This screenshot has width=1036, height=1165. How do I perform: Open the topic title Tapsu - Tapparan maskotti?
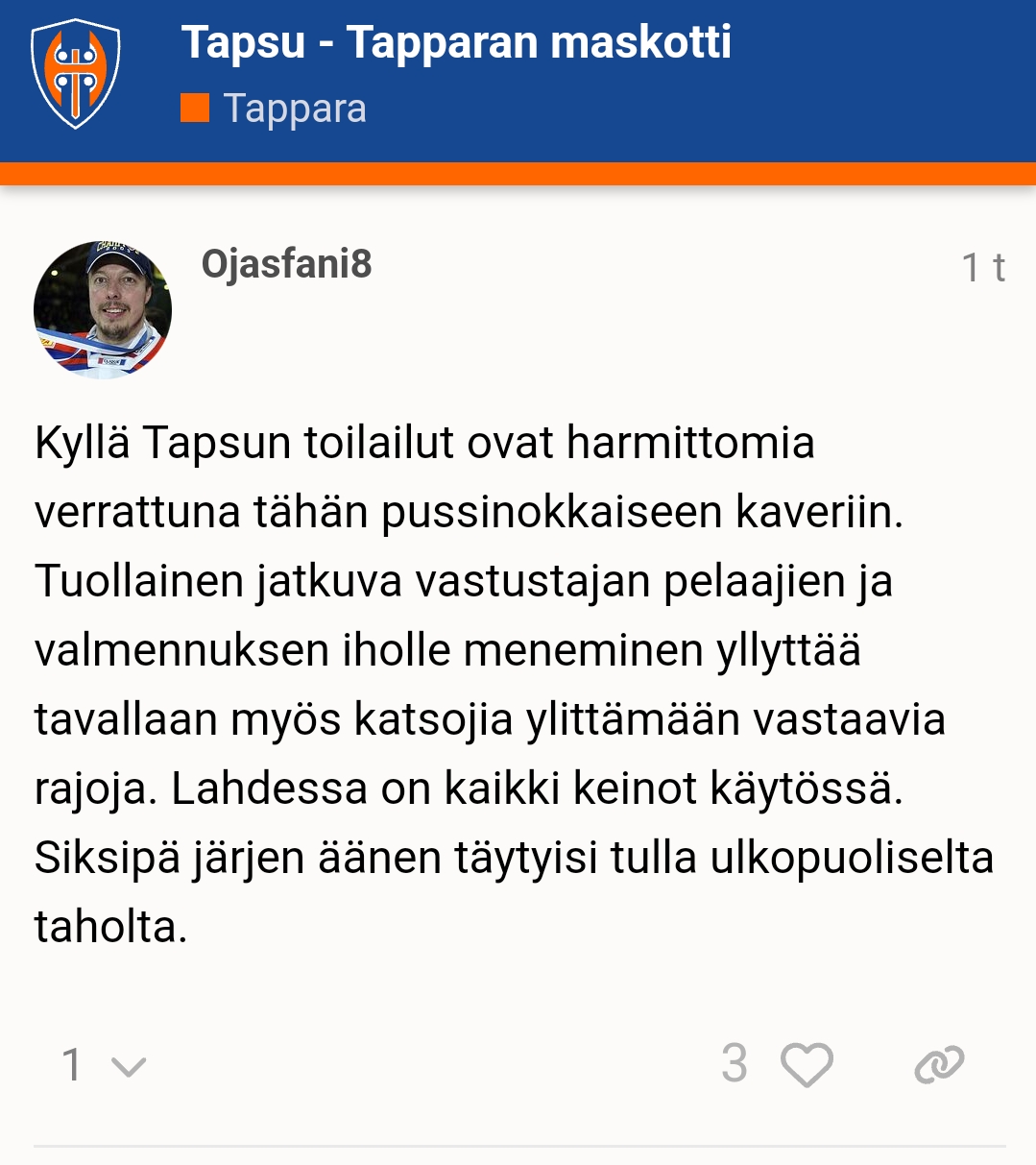click(x=456, y=42)
